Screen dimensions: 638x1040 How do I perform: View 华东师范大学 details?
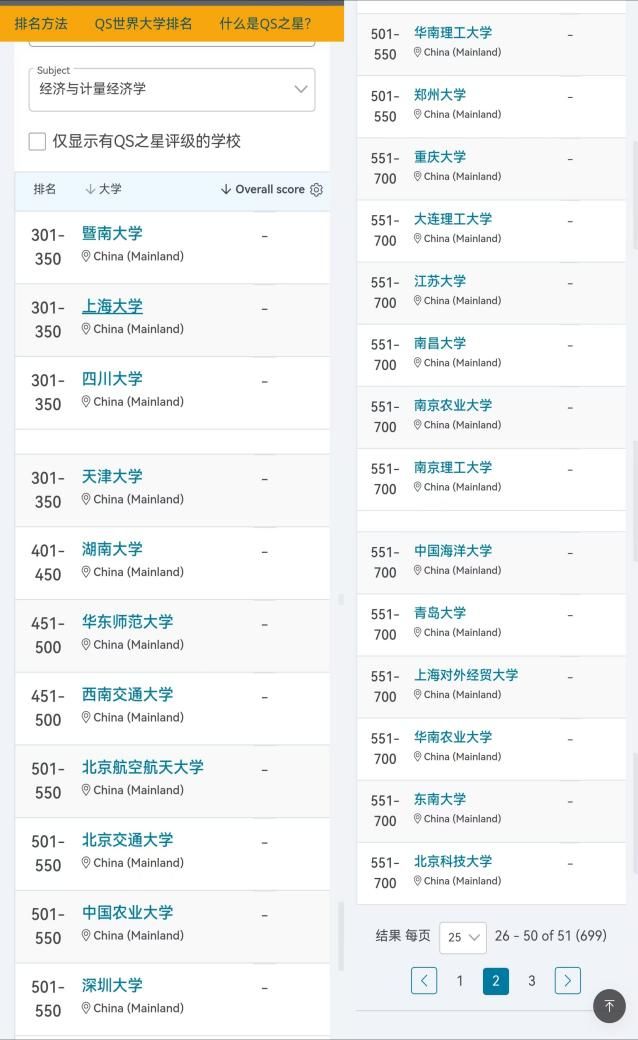[127, 621]
